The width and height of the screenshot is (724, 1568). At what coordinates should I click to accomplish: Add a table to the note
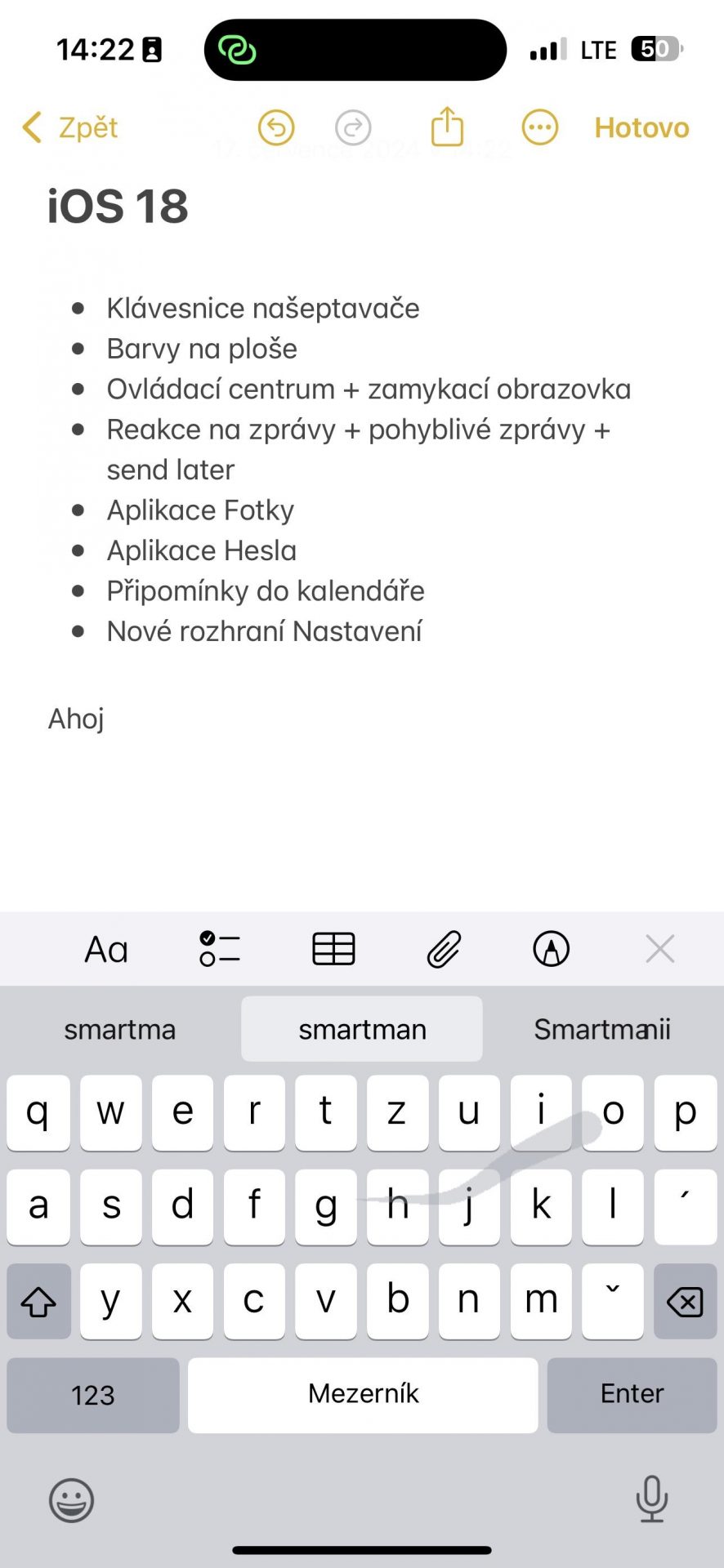point(333,949)
